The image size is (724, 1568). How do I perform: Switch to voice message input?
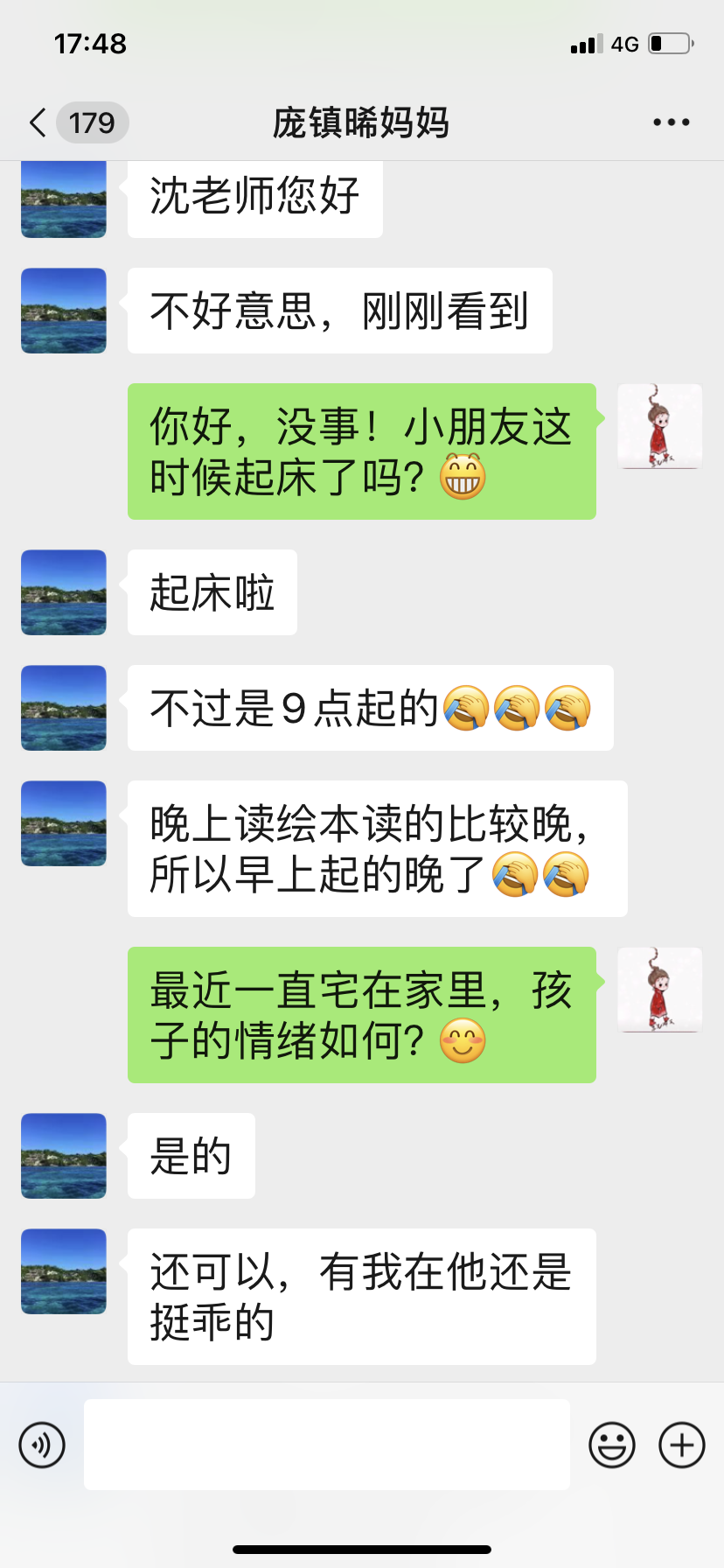tap(42, 1445)
